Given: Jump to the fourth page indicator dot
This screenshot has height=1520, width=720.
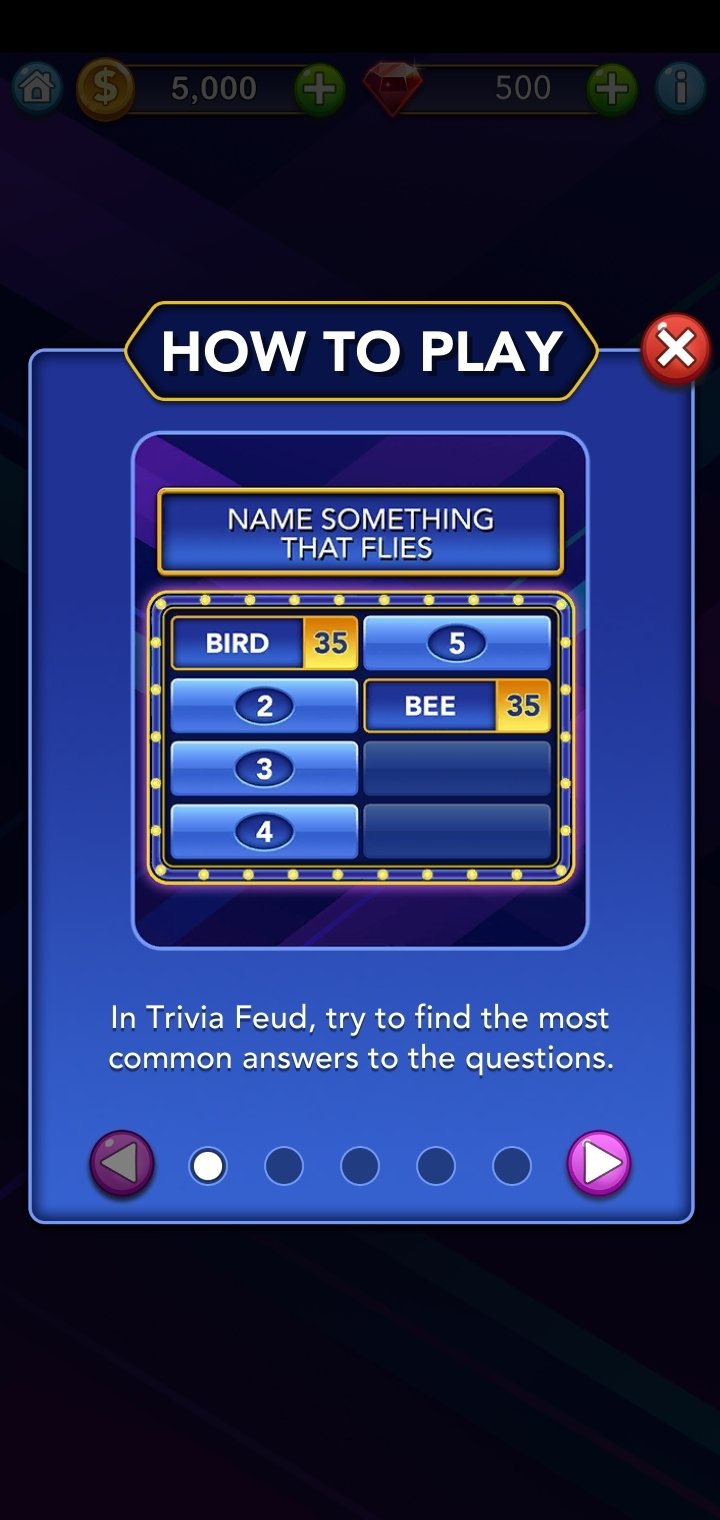Looking at the screenshot, I should [436, 1166].
